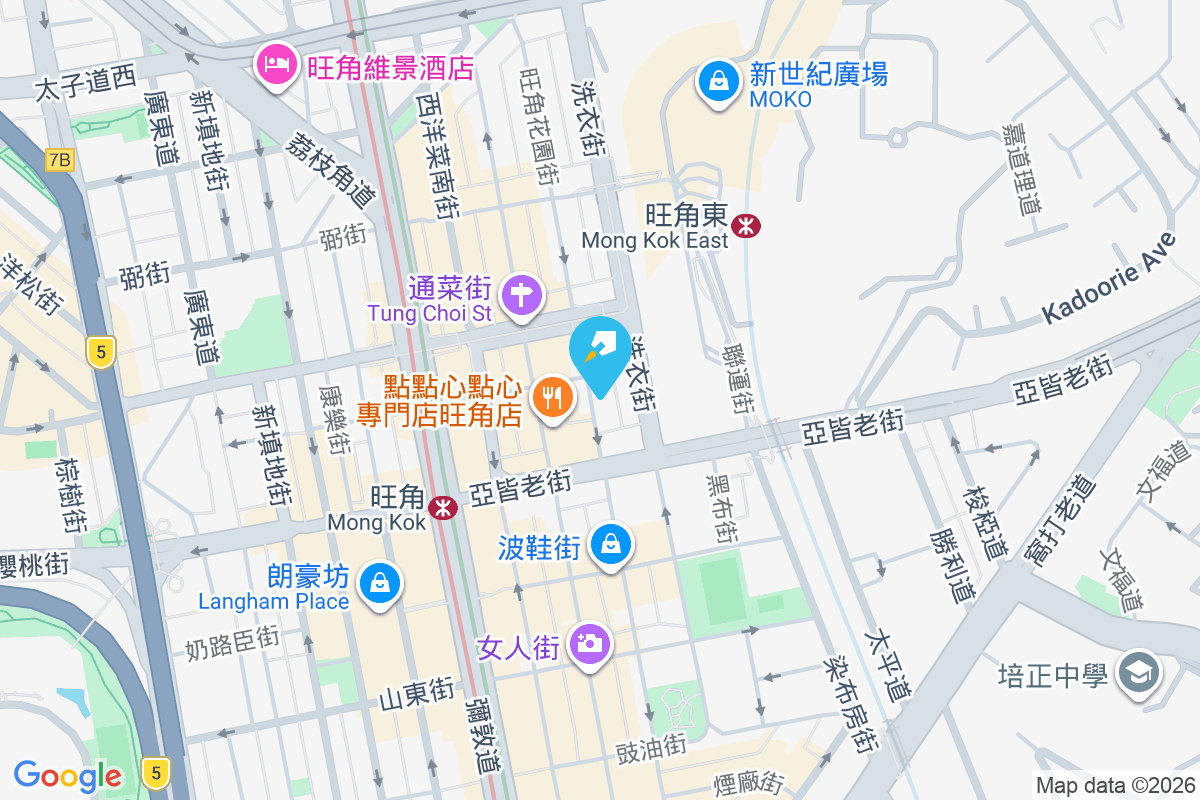1200x800 pixels.
Task: Open the 旺角維景酒店 hotel pin
Action: coord(275,66)
